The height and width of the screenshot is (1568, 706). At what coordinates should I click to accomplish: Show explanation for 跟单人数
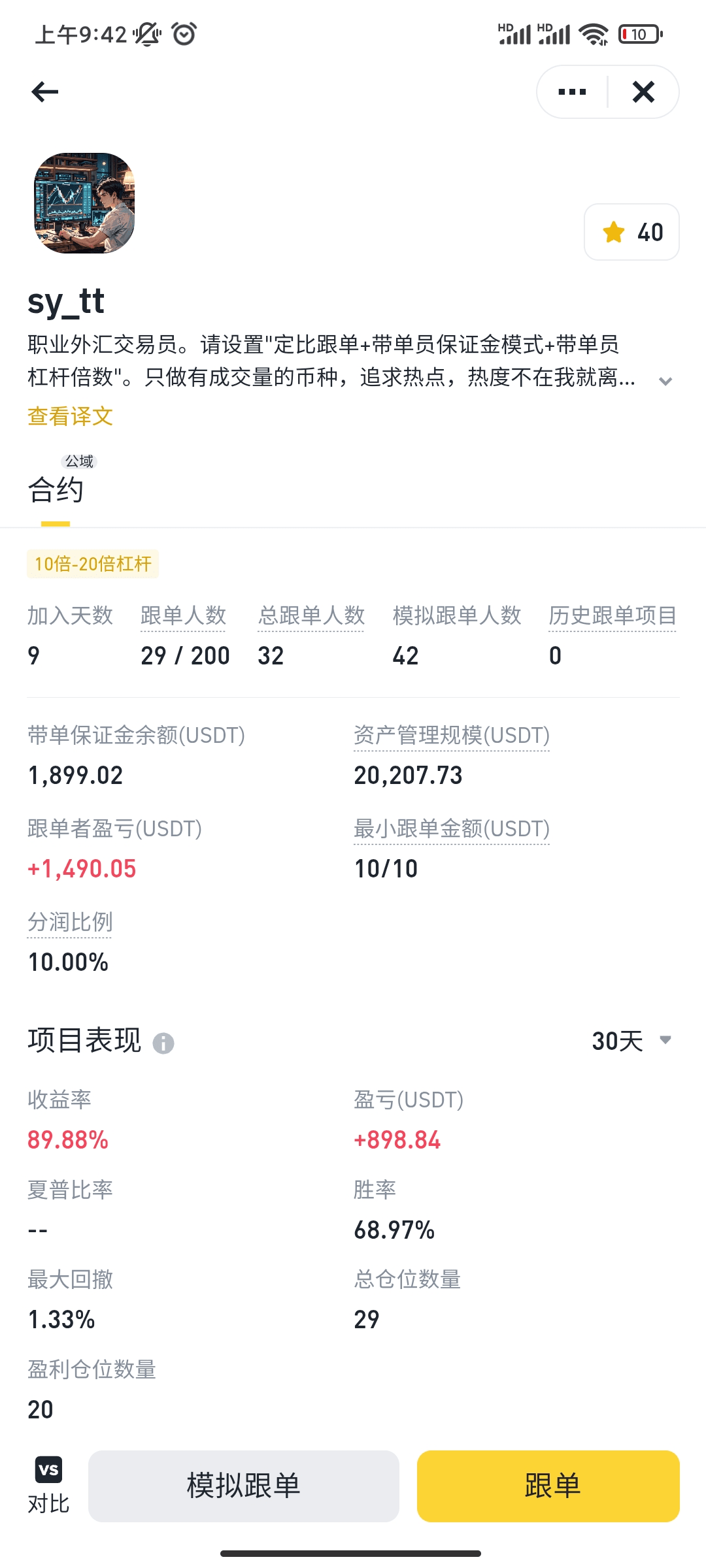point(183,615)
